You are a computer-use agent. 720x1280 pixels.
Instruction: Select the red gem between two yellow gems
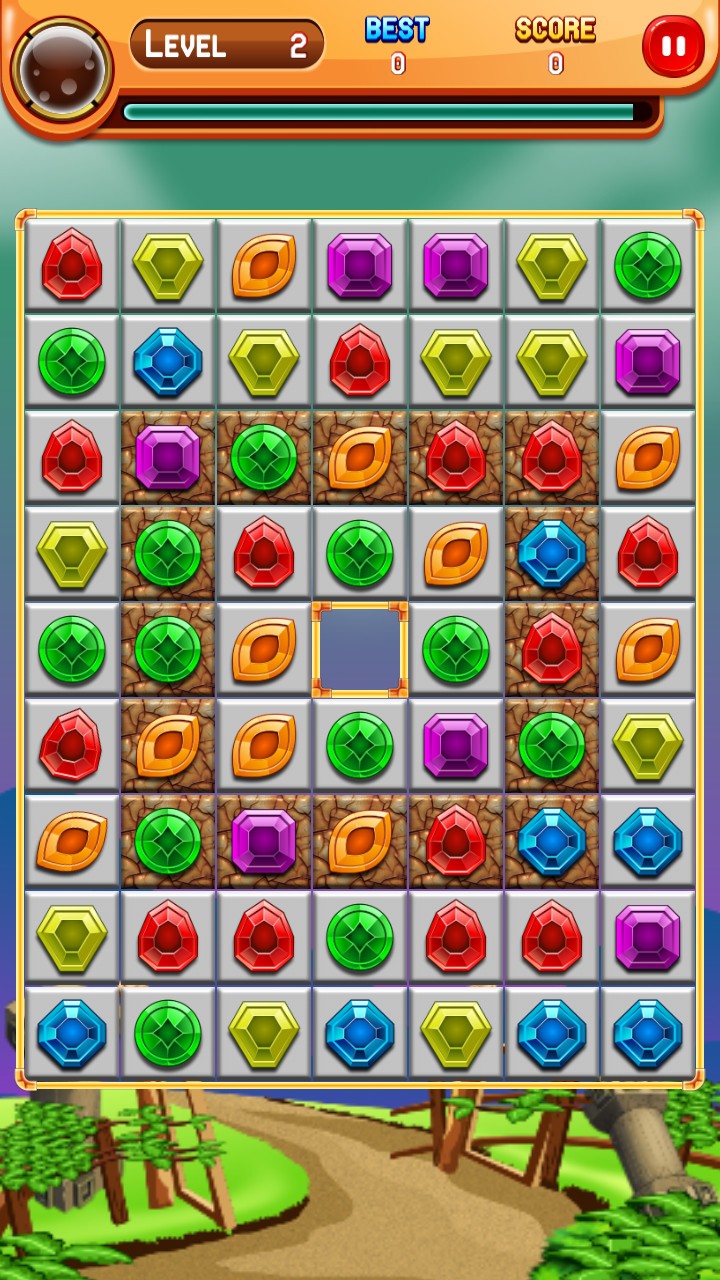[360, 361]
